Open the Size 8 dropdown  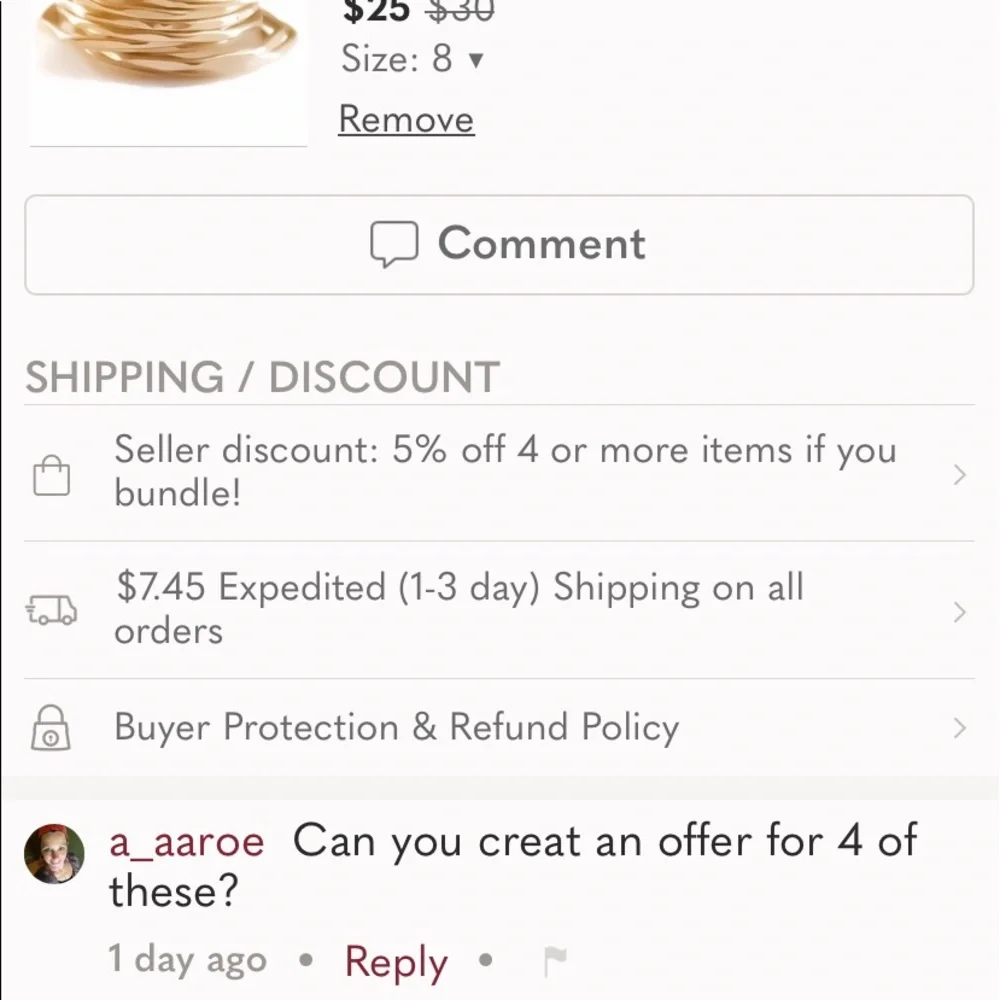(x=413, y=59)
